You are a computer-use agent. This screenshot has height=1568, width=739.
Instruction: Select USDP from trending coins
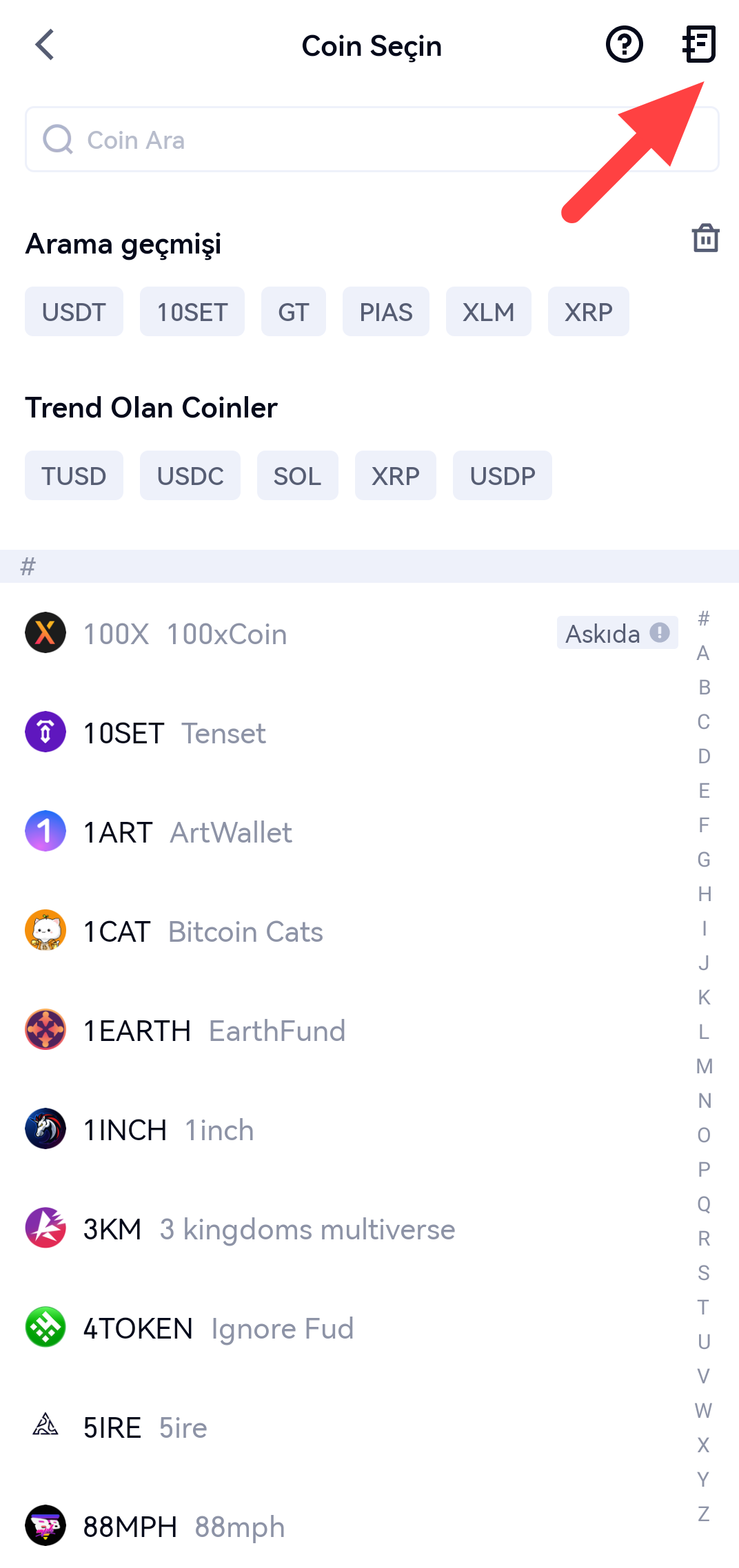click(502, 476)
